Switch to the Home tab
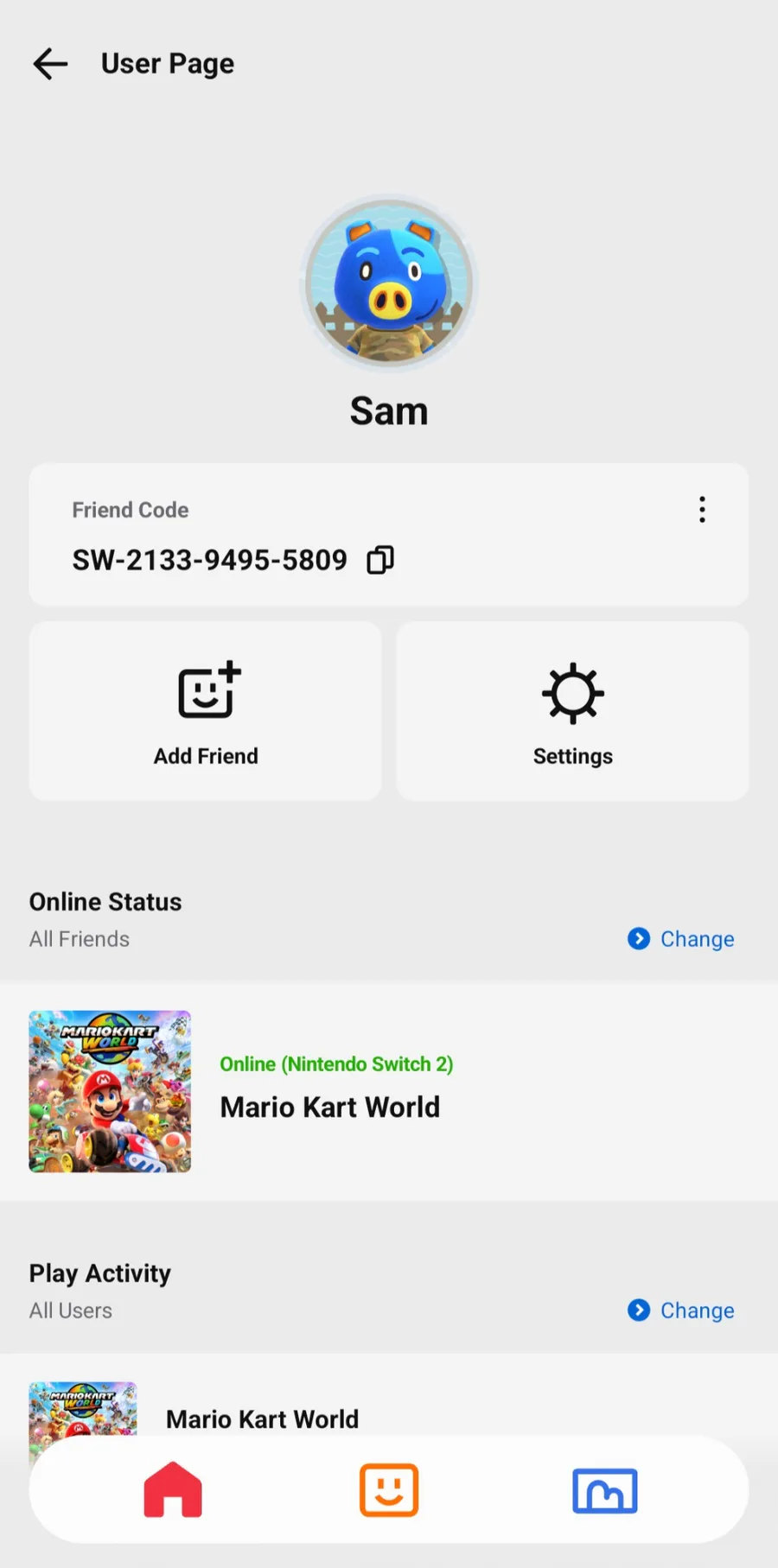This screenshot has height=1568, width=778. (173, 1490)
